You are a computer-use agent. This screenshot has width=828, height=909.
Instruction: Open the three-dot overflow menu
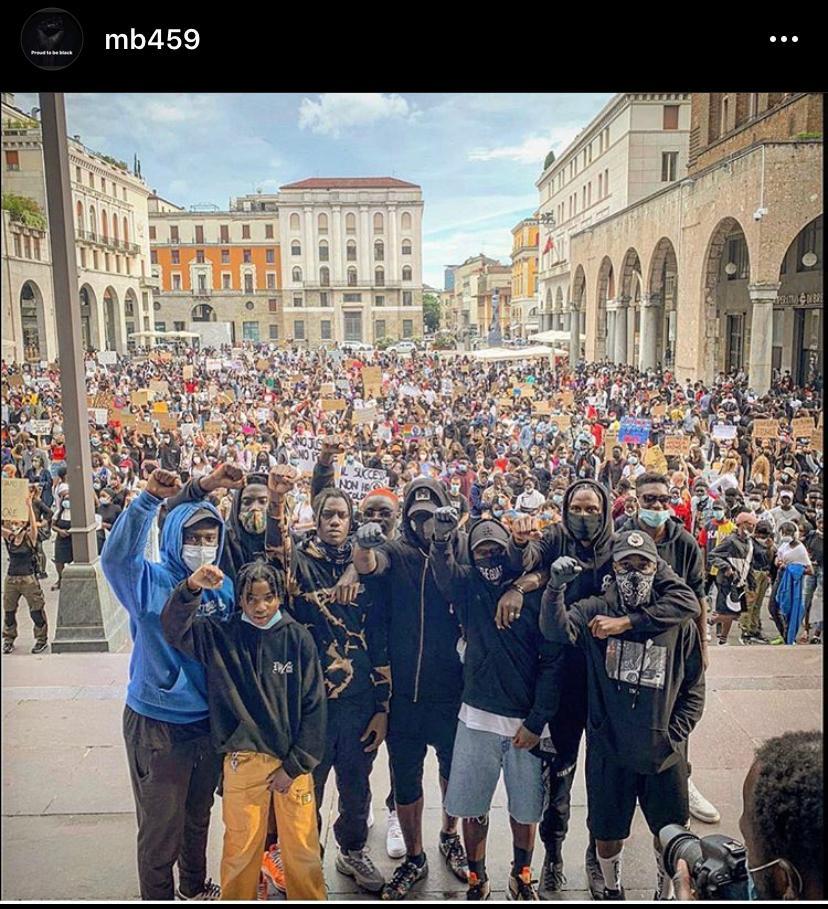pos(783,39)
